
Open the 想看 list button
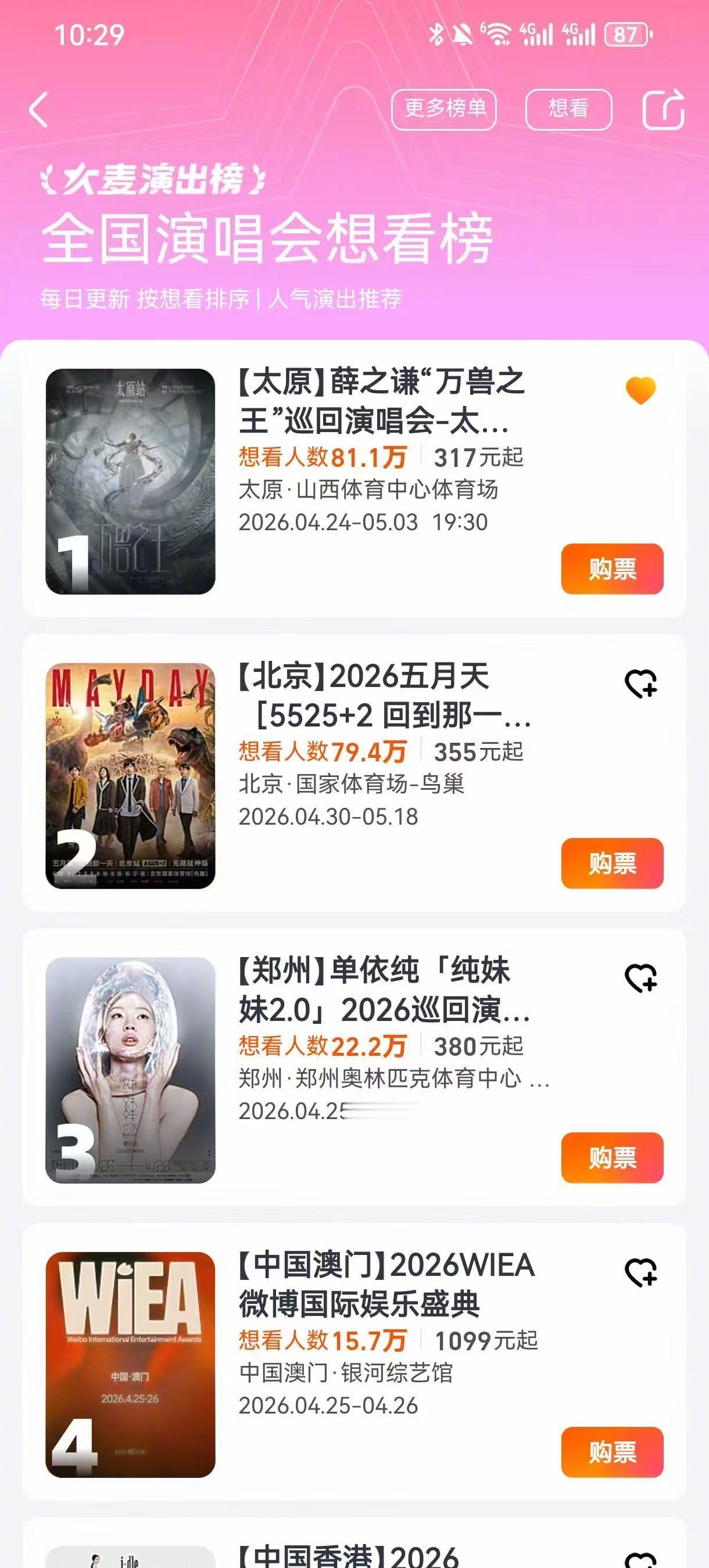(568, 110)
